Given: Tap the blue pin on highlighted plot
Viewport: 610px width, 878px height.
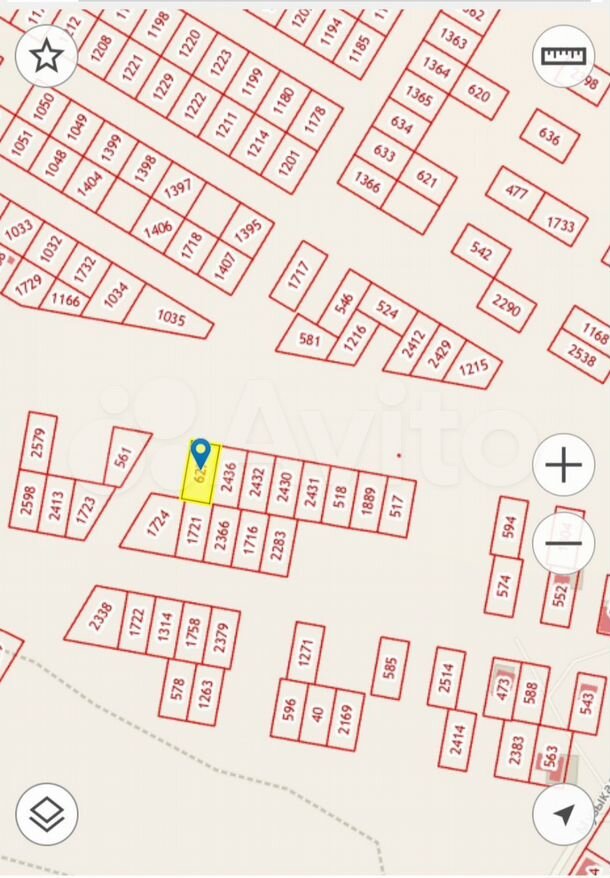Looking at the screenshot, I should [x=201, y=454].
